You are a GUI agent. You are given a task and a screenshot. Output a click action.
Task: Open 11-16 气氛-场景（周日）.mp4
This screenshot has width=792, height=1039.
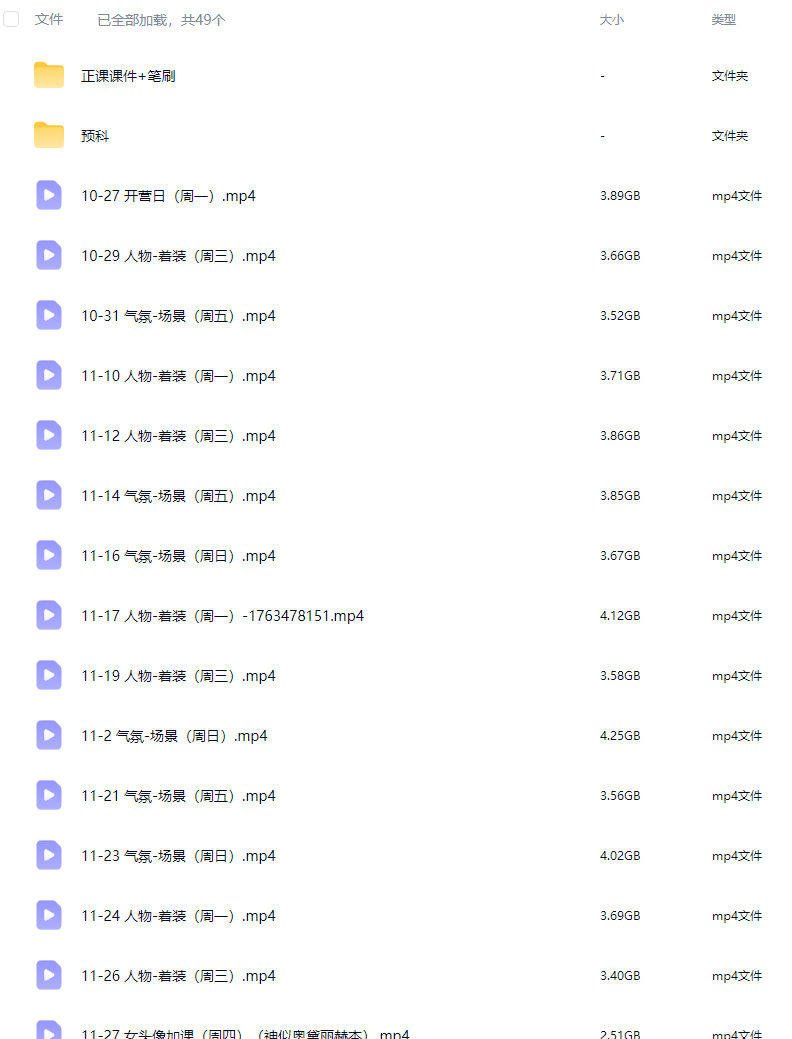tap(178, 556)
